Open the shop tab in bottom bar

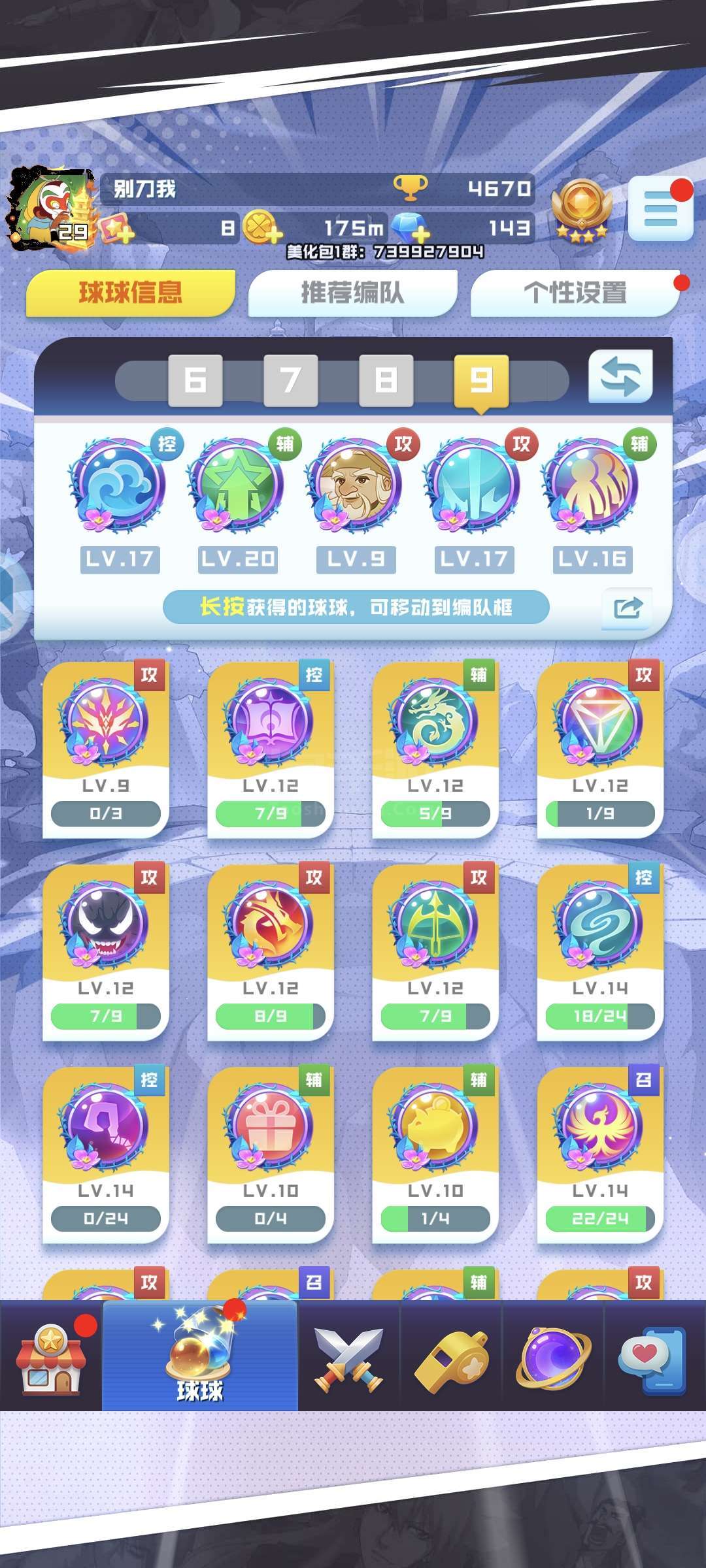(51, 1357)
